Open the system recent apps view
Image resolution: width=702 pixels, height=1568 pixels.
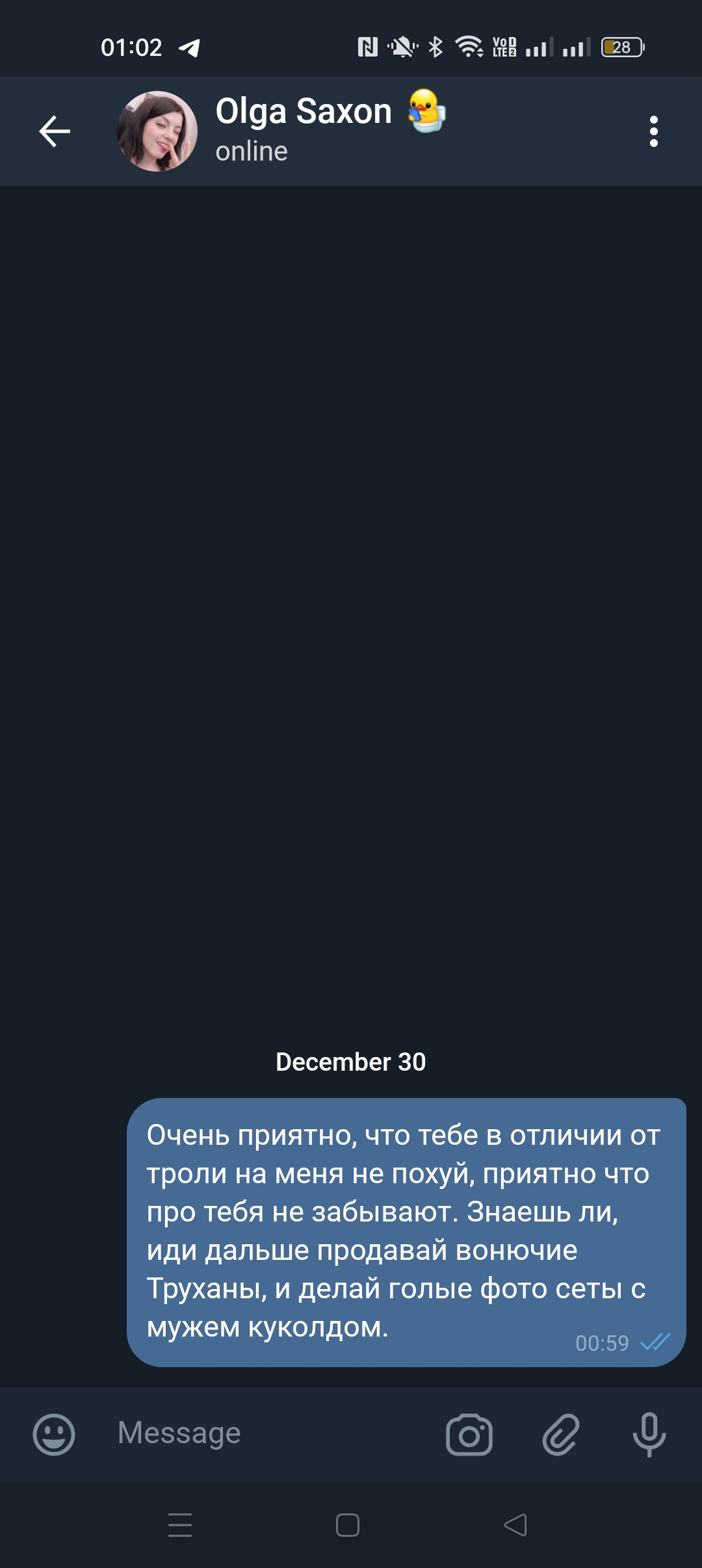[180, 1525]
